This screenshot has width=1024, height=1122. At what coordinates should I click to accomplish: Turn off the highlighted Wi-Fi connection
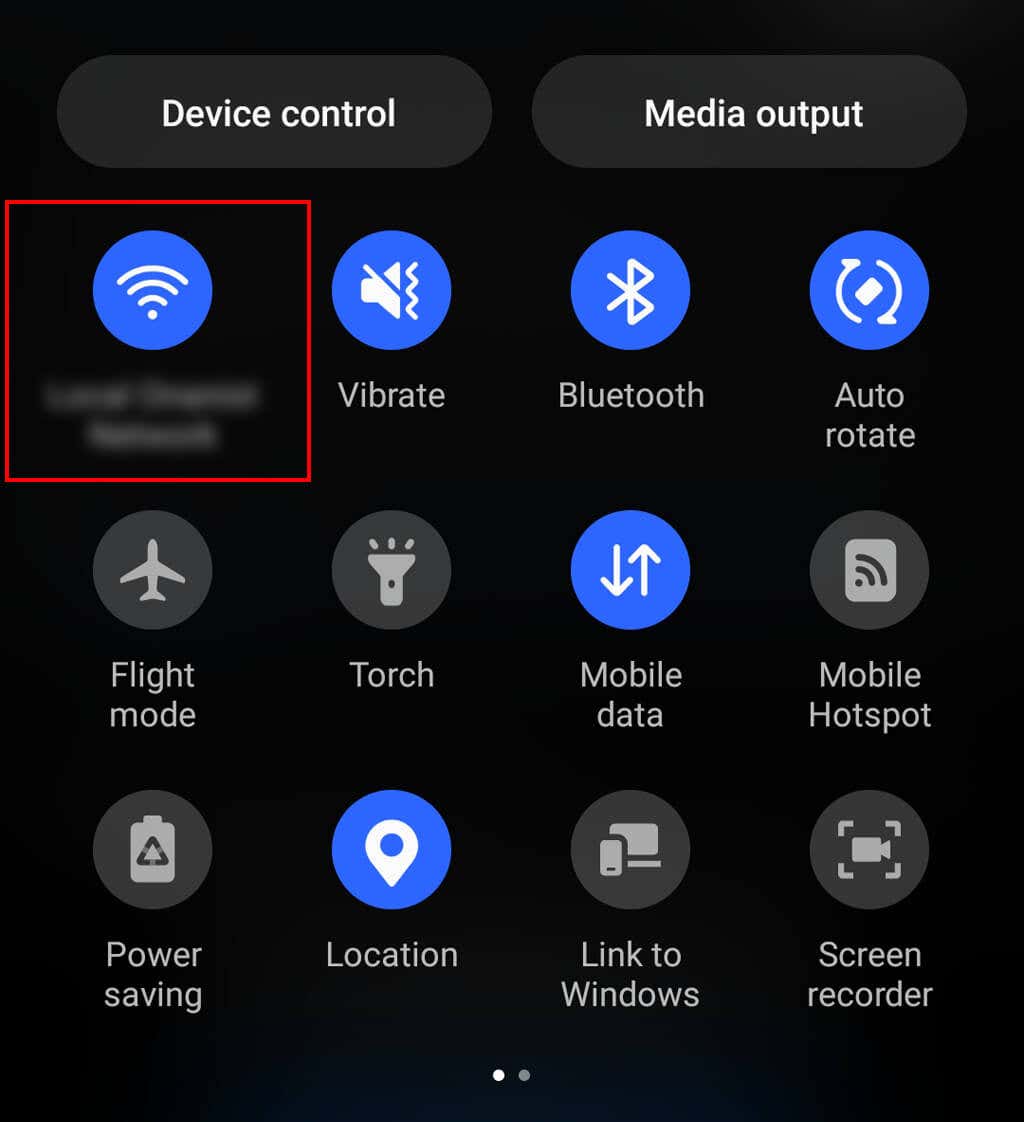click(152, 290)
